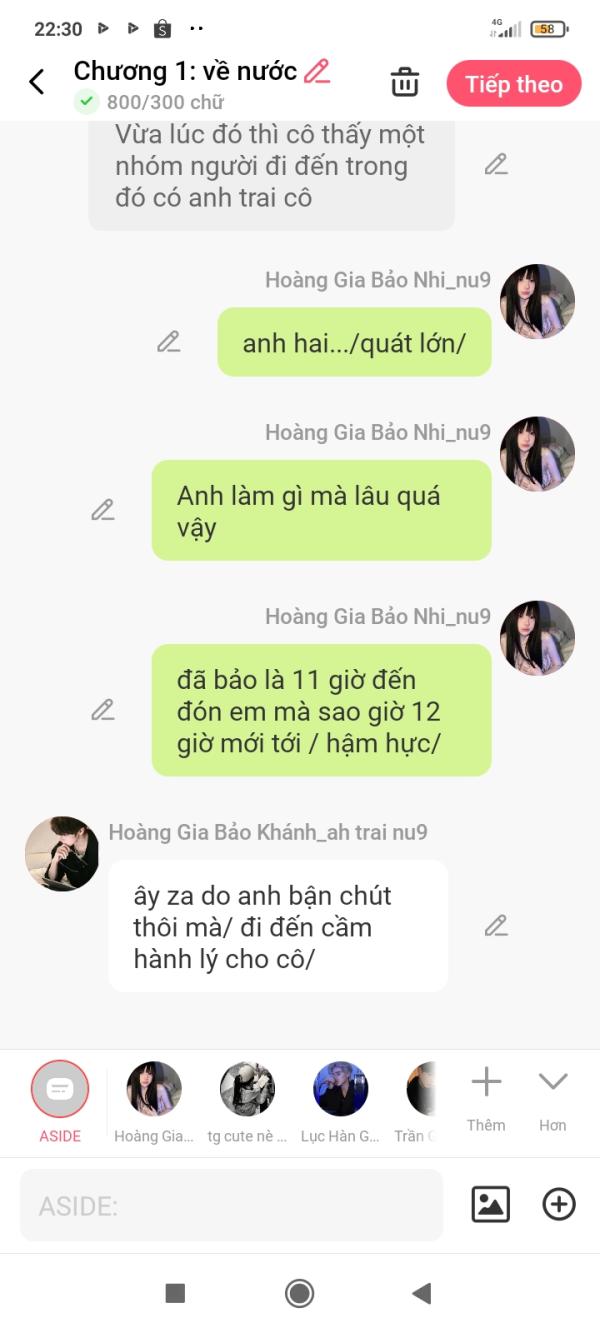
Task: Open the plus add-ons button
Action: [559, 1204]
